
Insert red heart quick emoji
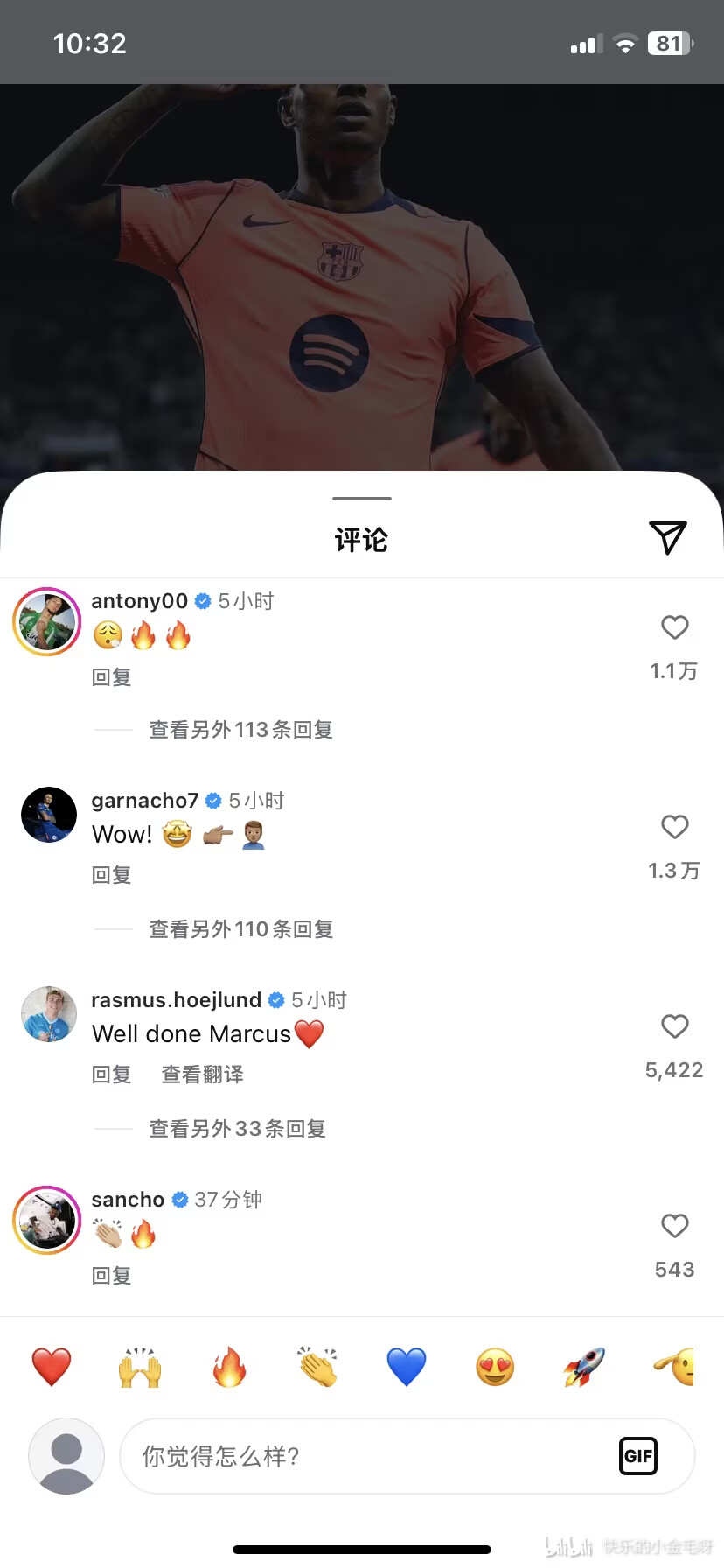coord(52,1367)
